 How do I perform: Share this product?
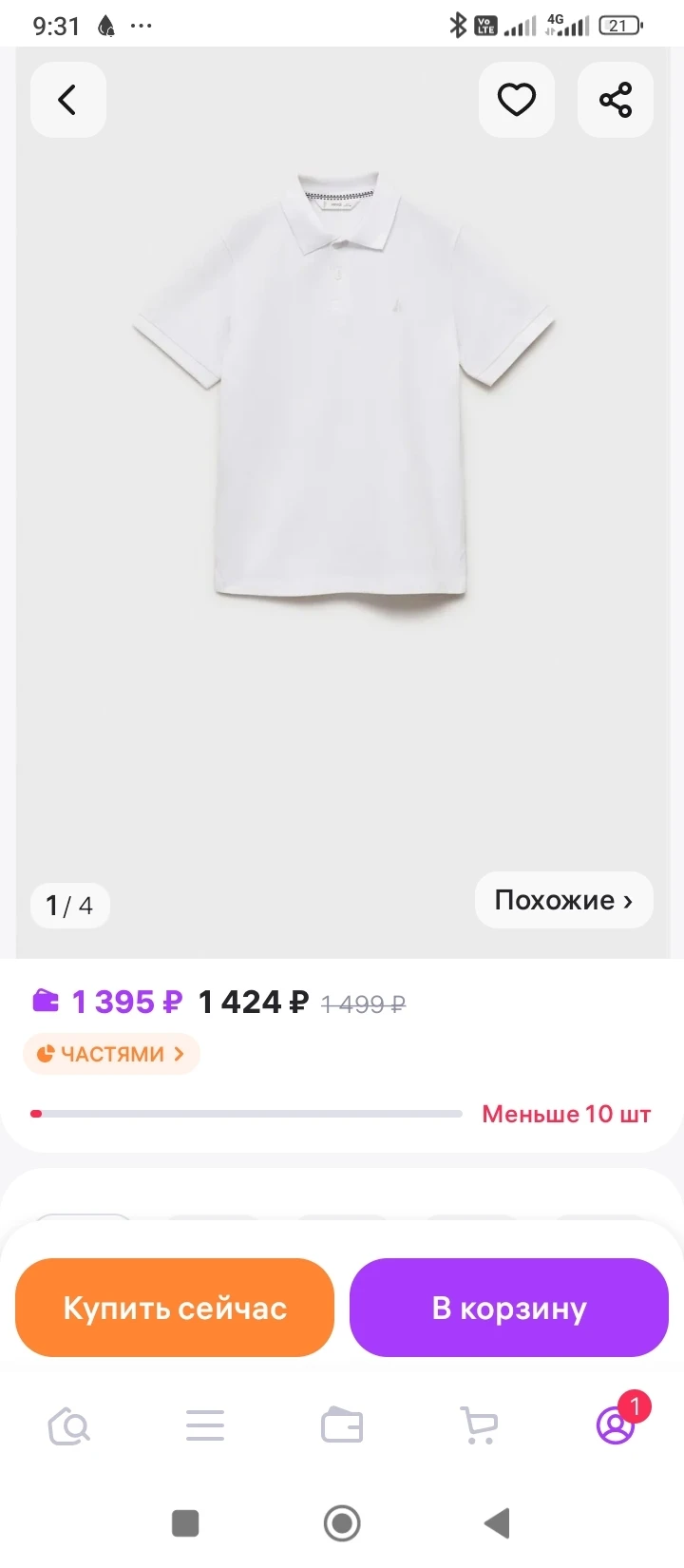[616, 100]
